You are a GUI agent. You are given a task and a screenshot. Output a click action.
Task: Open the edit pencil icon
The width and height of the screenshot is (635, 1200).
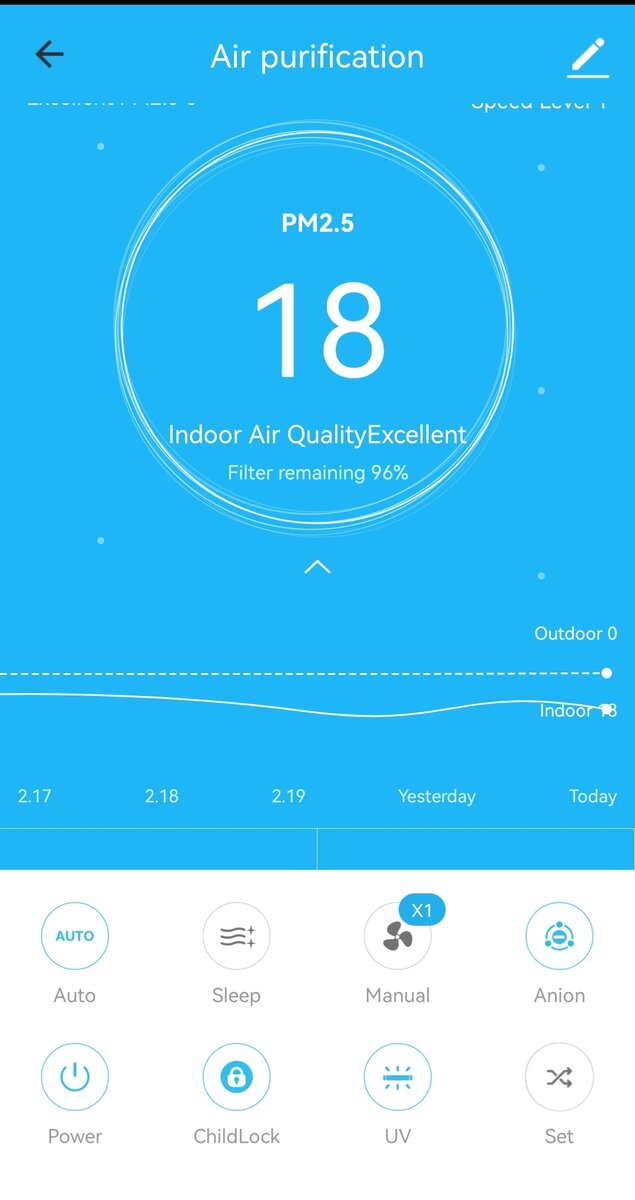[x=588, y=57]
